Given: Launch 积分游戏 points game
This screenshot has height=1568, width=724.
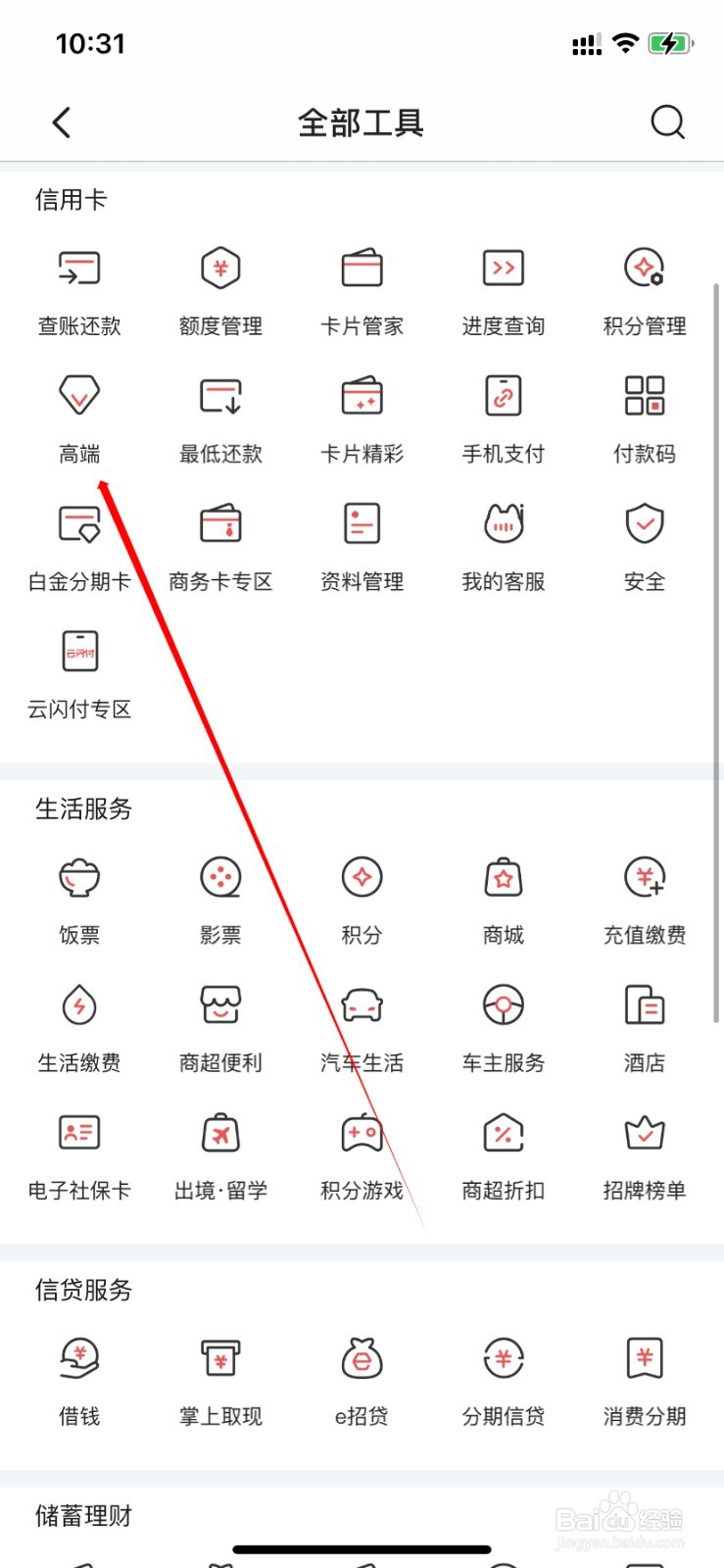Looking at the screenshot, I should (x=361, y=1153).
